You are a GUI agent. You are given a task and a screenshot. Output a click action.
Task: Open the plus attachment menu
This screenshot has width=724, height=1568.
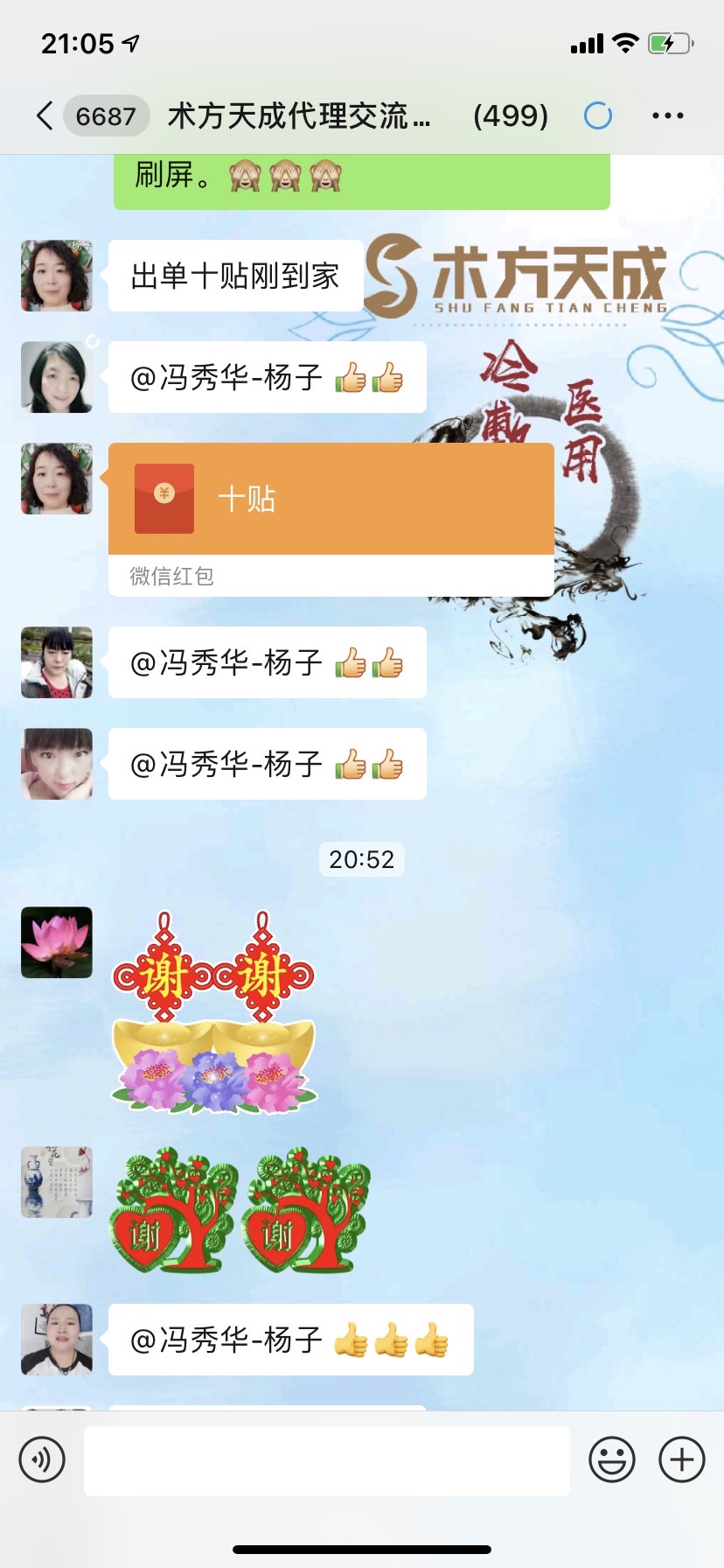[x=682, y=1459]
